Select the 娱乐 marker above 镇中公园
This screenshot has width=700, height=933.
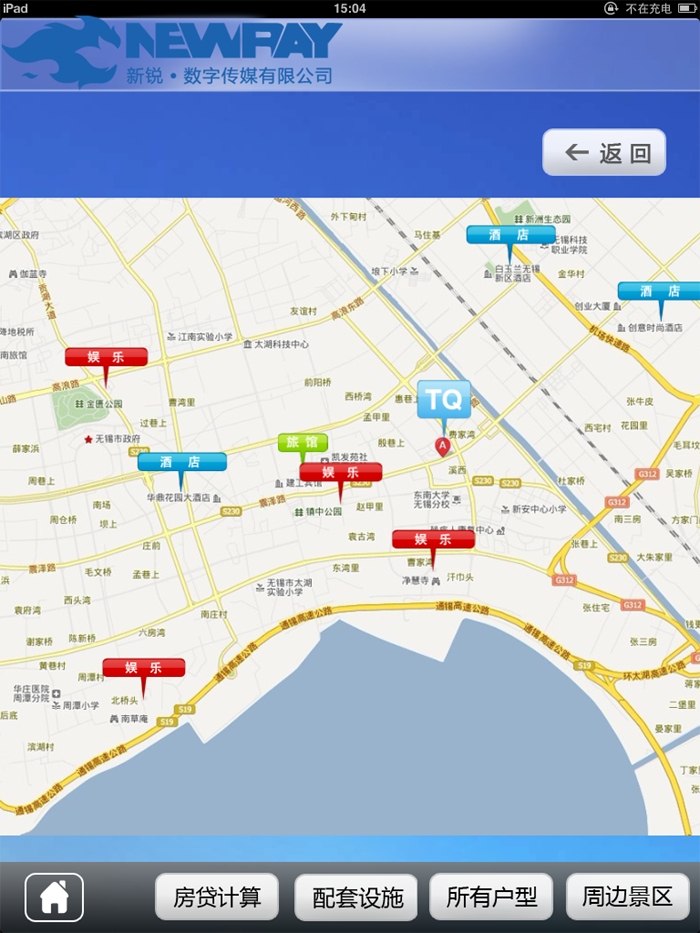(340, 472)
